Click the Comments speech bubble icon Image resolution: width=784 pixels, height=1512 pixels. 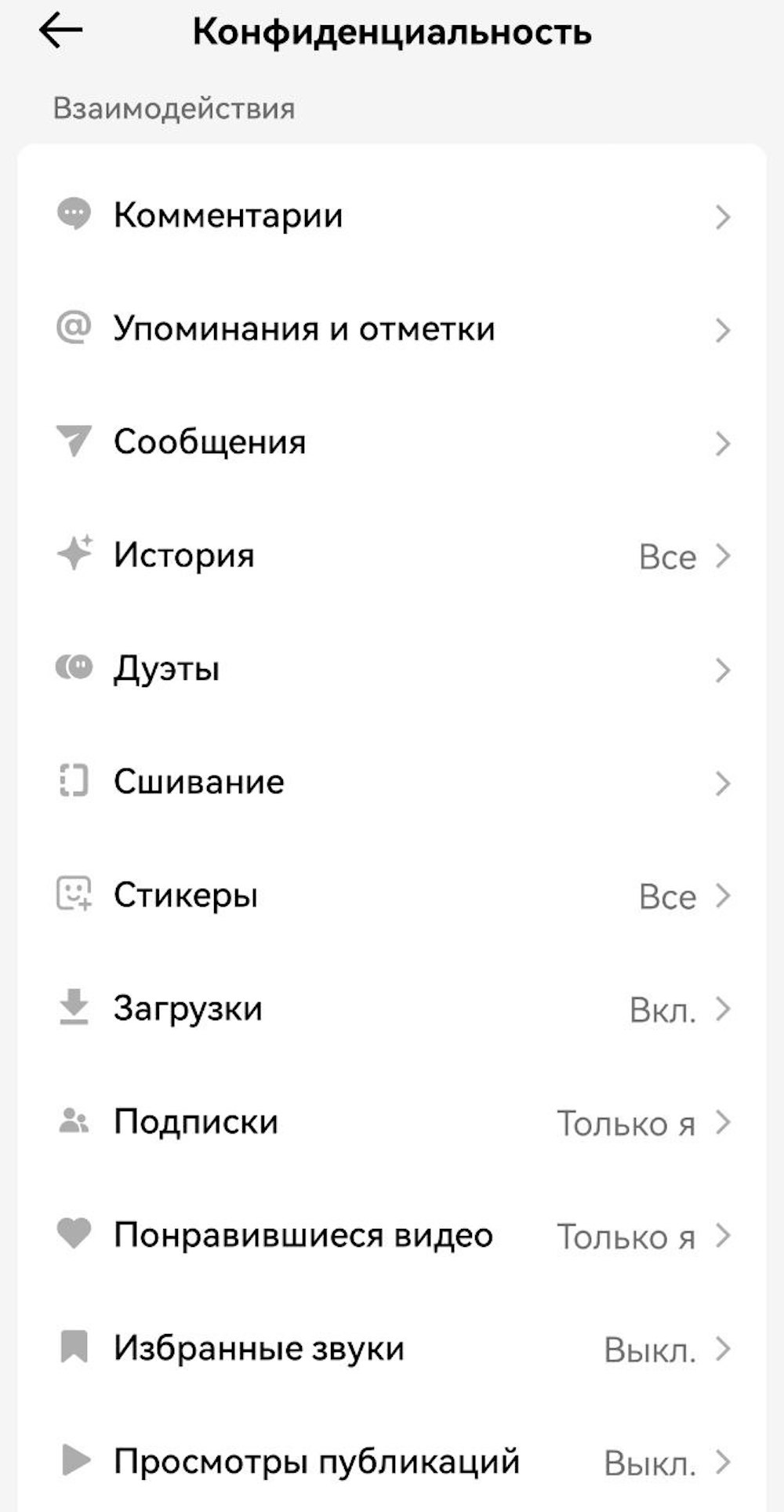pyautogui.click(x=74, y=216)
